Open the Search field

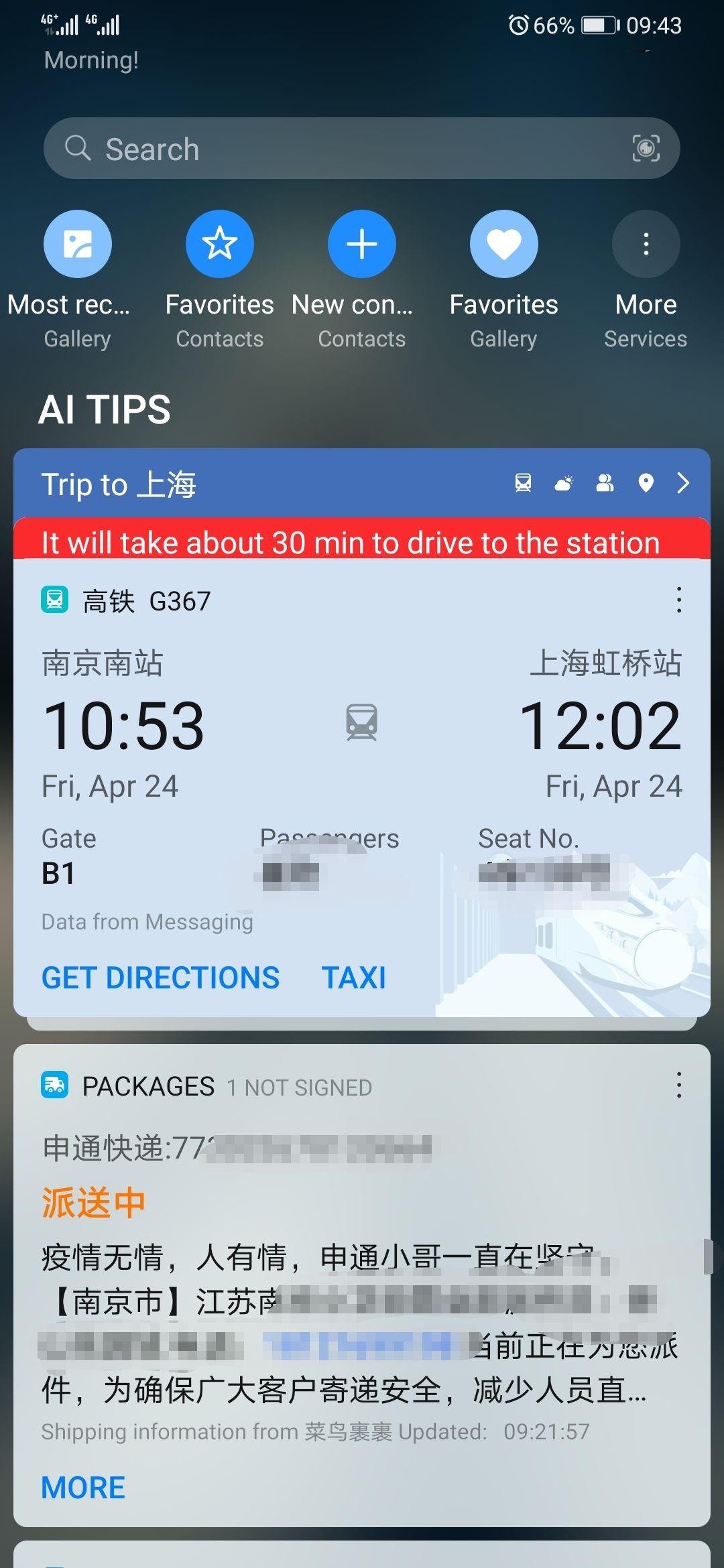(x=335, y=148)
